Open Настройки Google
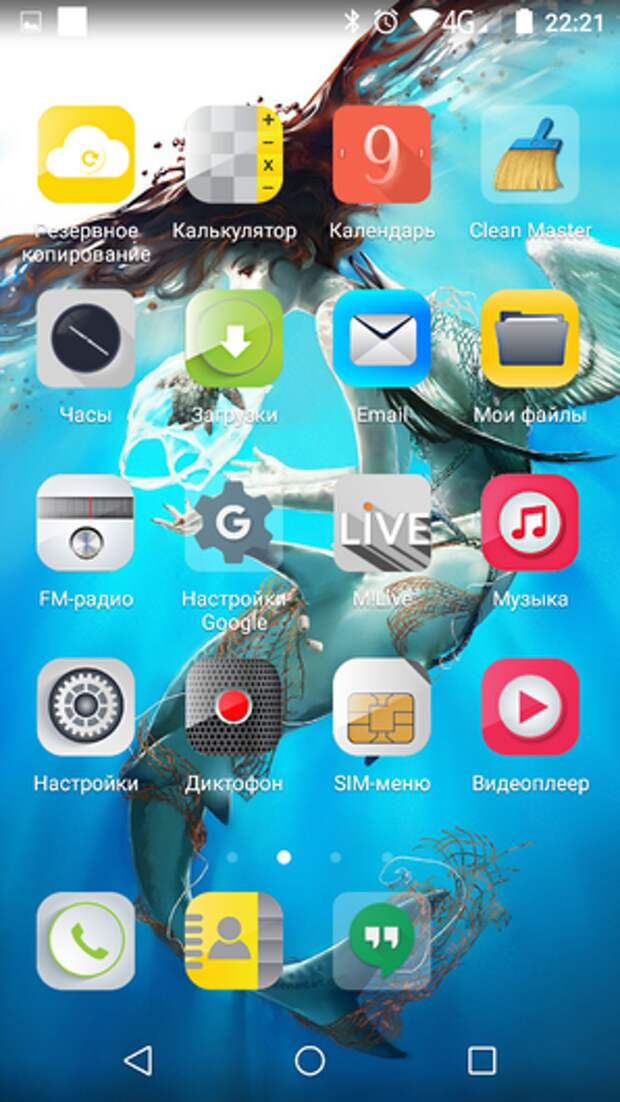The height and width of the screenshot is (1102, 620). click(x=234, y=523)
